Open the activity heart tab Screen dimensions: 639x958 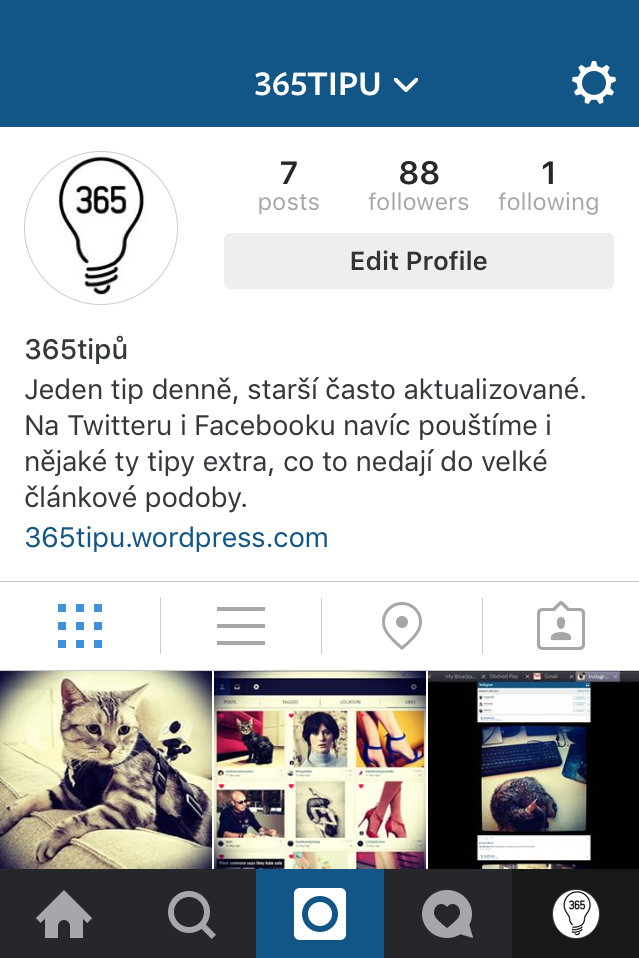(448, 914)
